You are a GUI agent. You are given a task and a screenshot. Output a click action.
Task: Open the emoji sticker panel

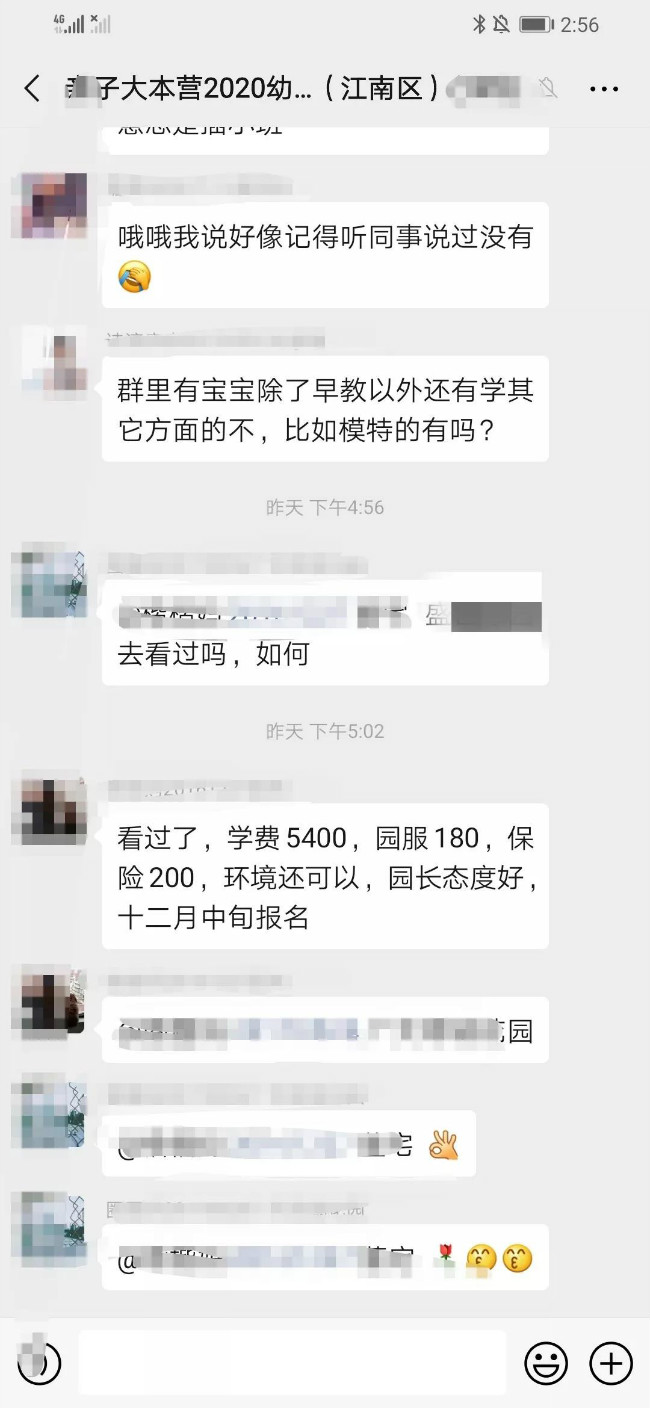[x=546, y=1363]
